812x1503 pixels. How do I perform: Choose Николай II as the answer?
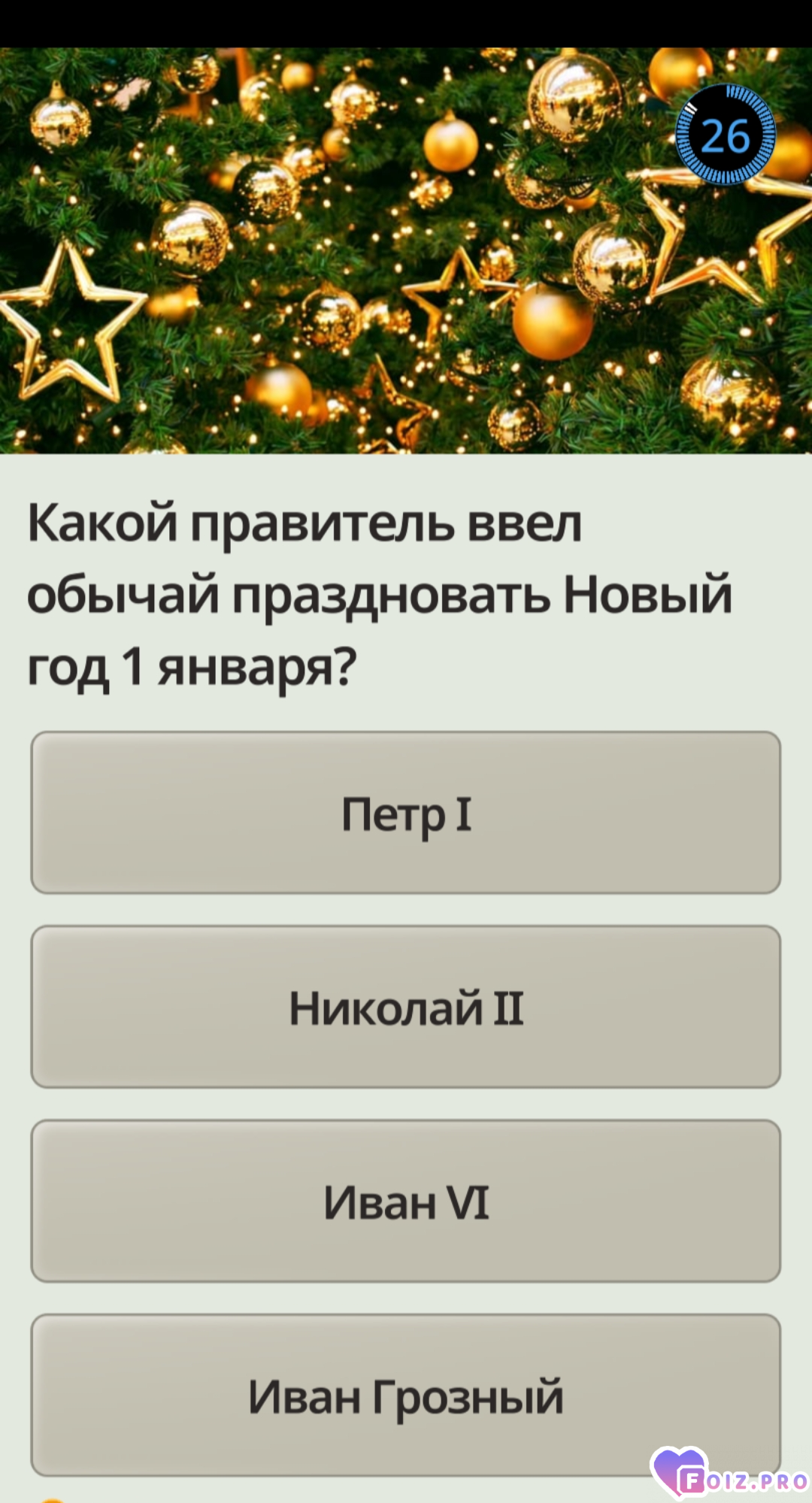point(406,1007)
